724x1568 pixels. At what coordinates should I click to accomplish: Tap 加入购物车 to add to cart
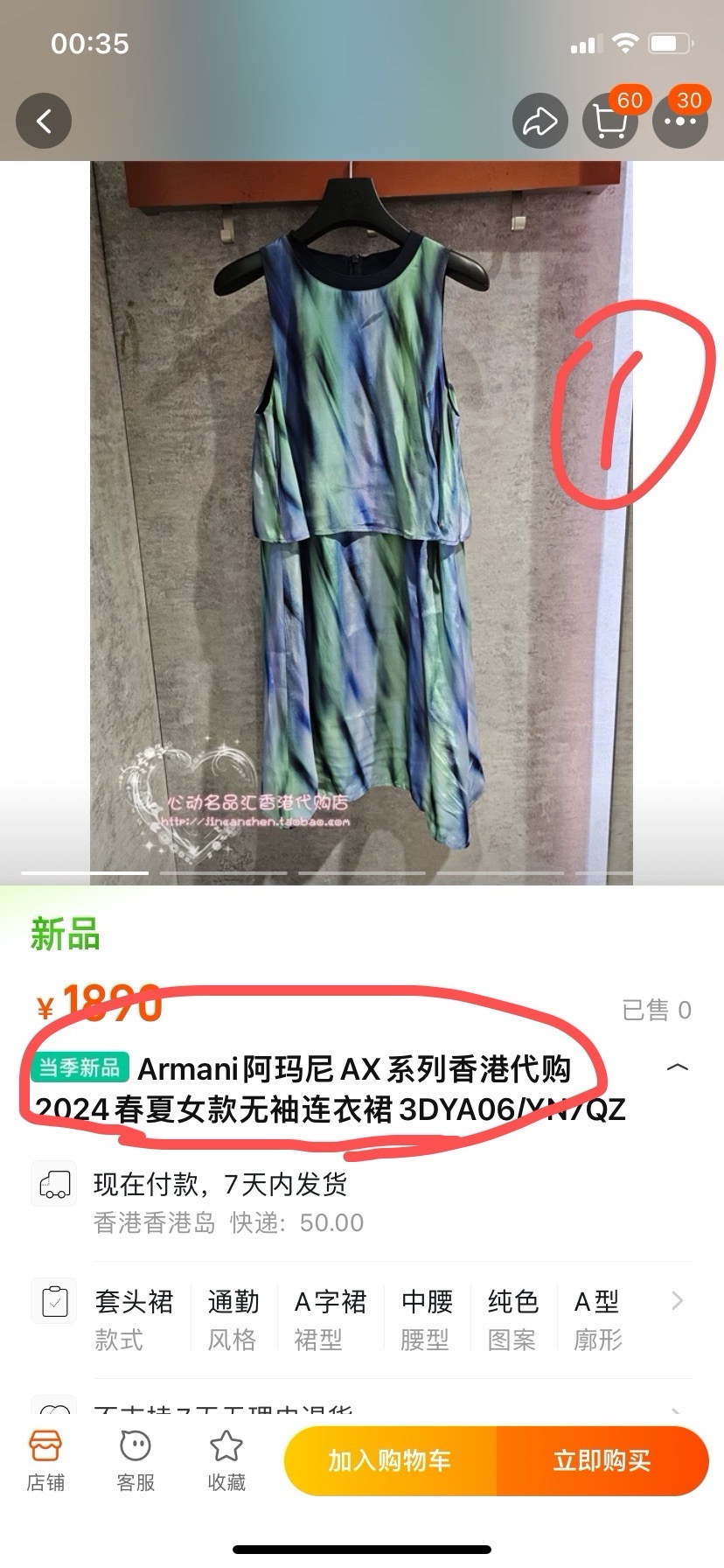pyautogui.click(x=390, y=1460)
